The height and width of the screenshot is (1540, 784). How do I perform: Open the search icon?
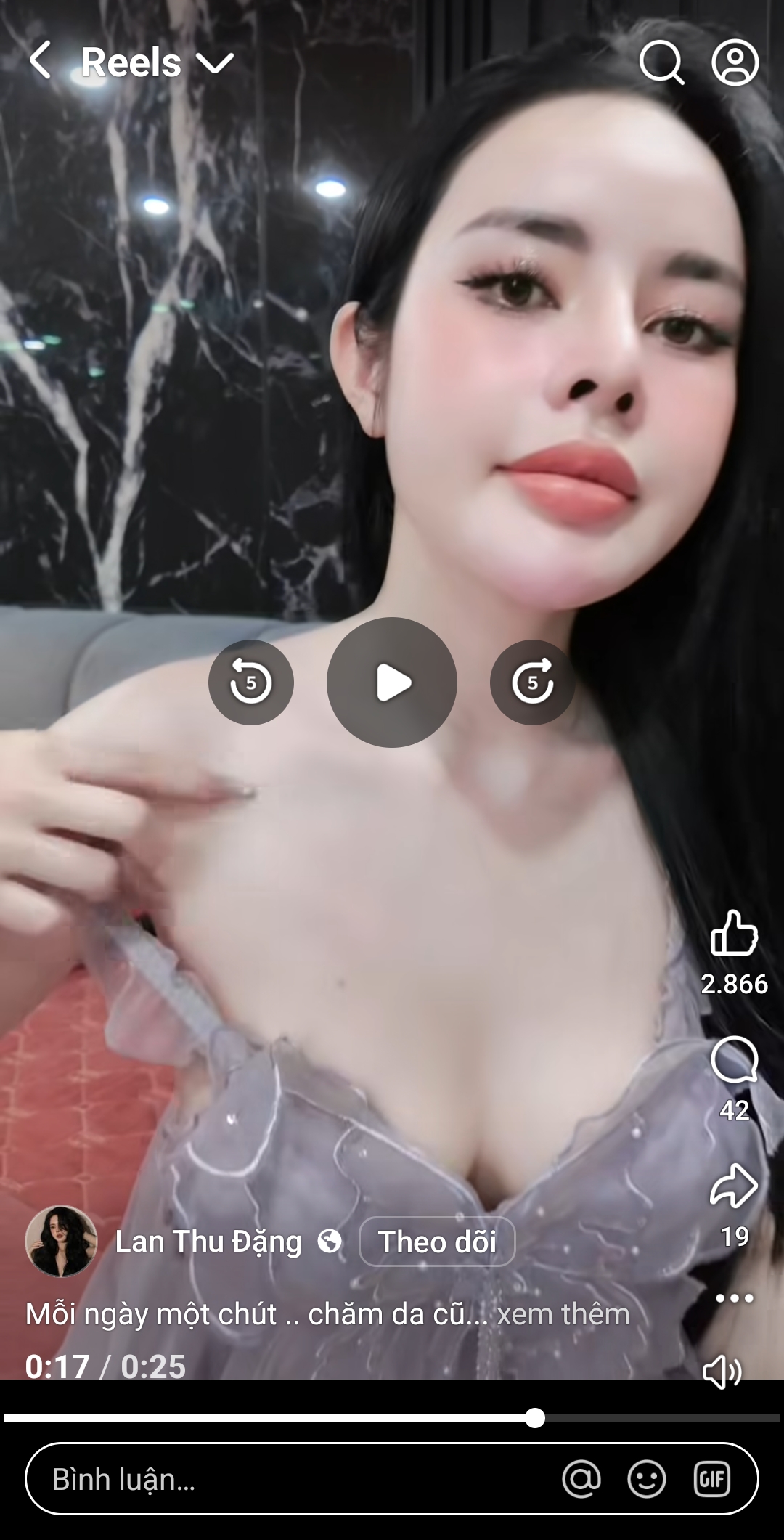[x=661, y=62]
